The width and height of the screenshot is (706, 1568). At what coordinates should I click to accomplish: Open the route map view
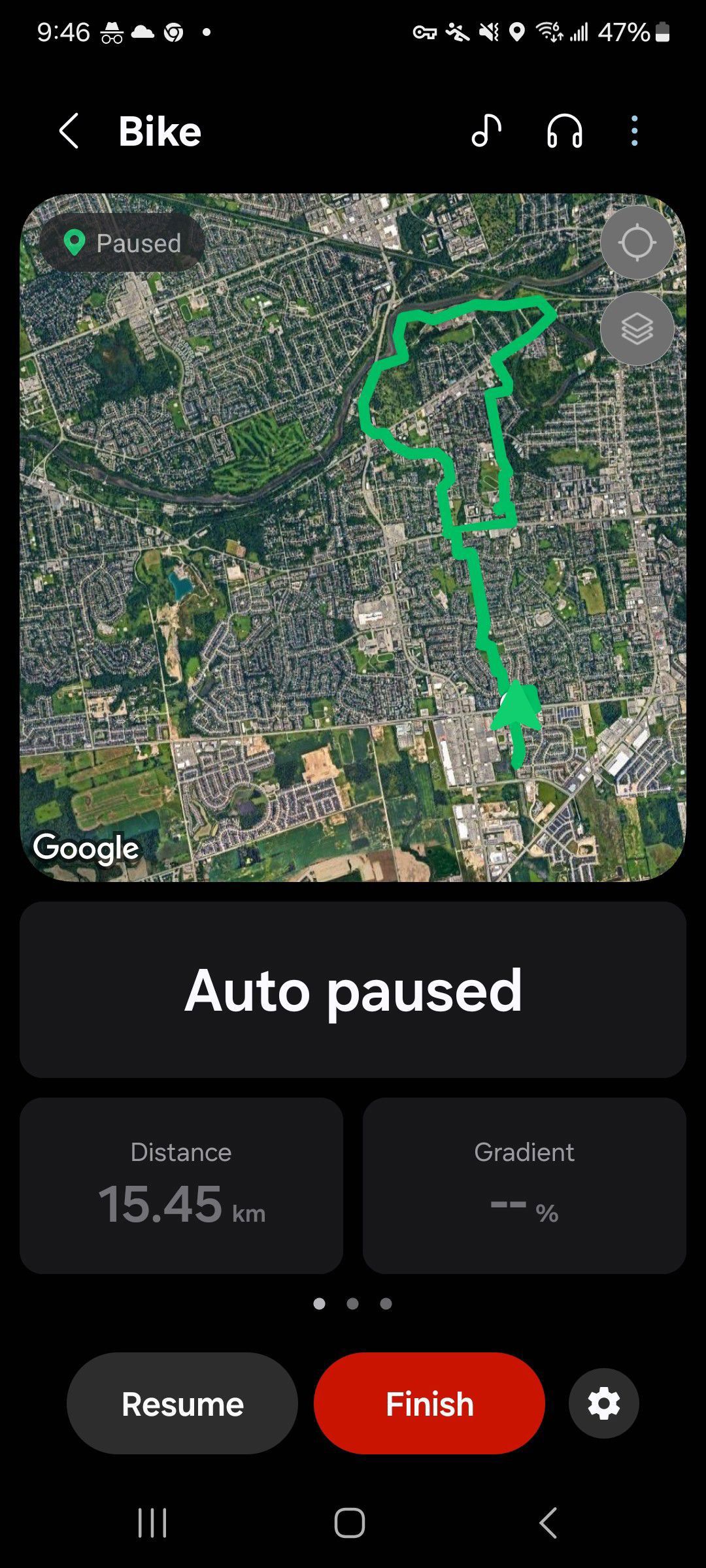coord(353,537)
